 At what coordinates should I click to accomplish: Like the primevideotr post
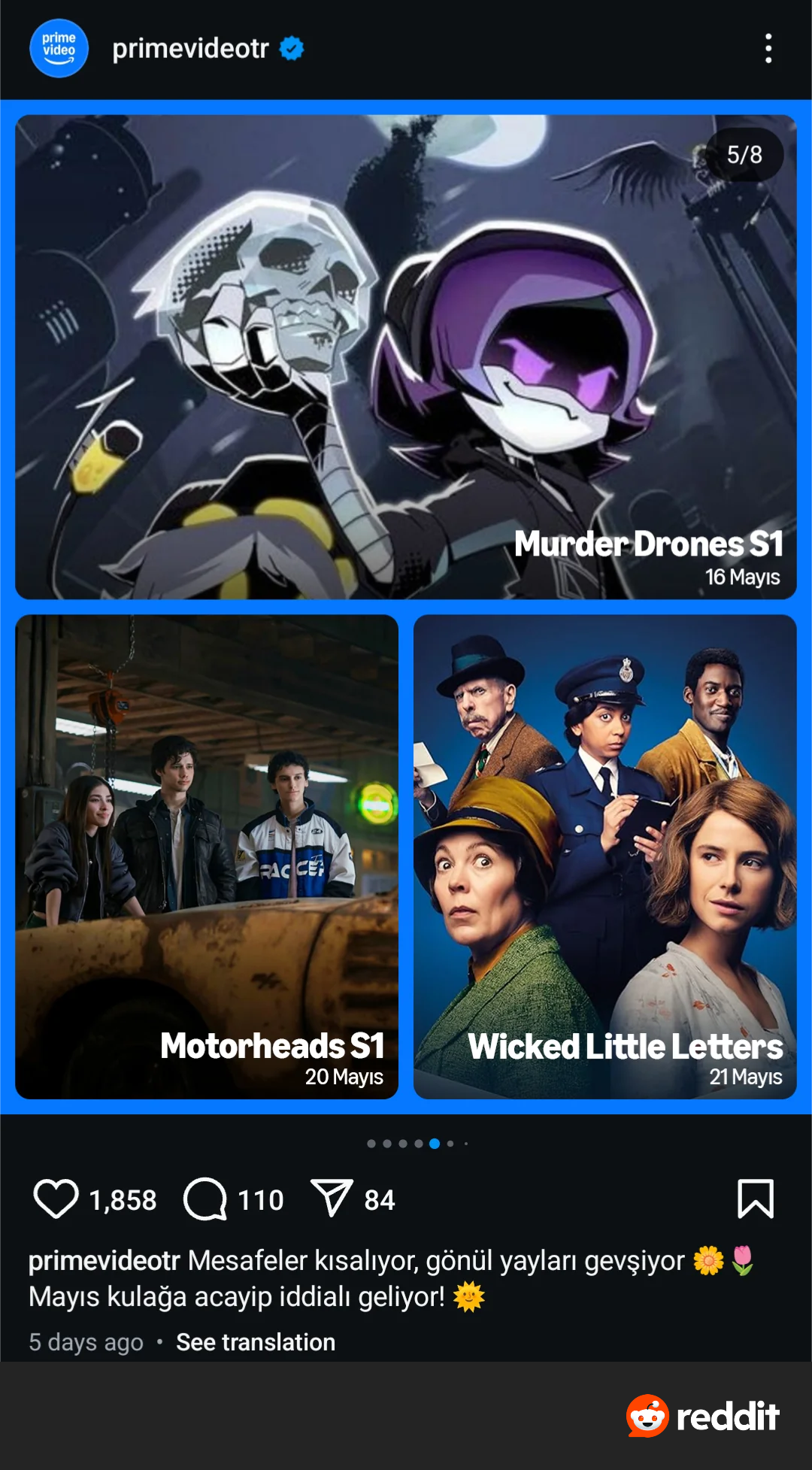[x=56, y=1199]
